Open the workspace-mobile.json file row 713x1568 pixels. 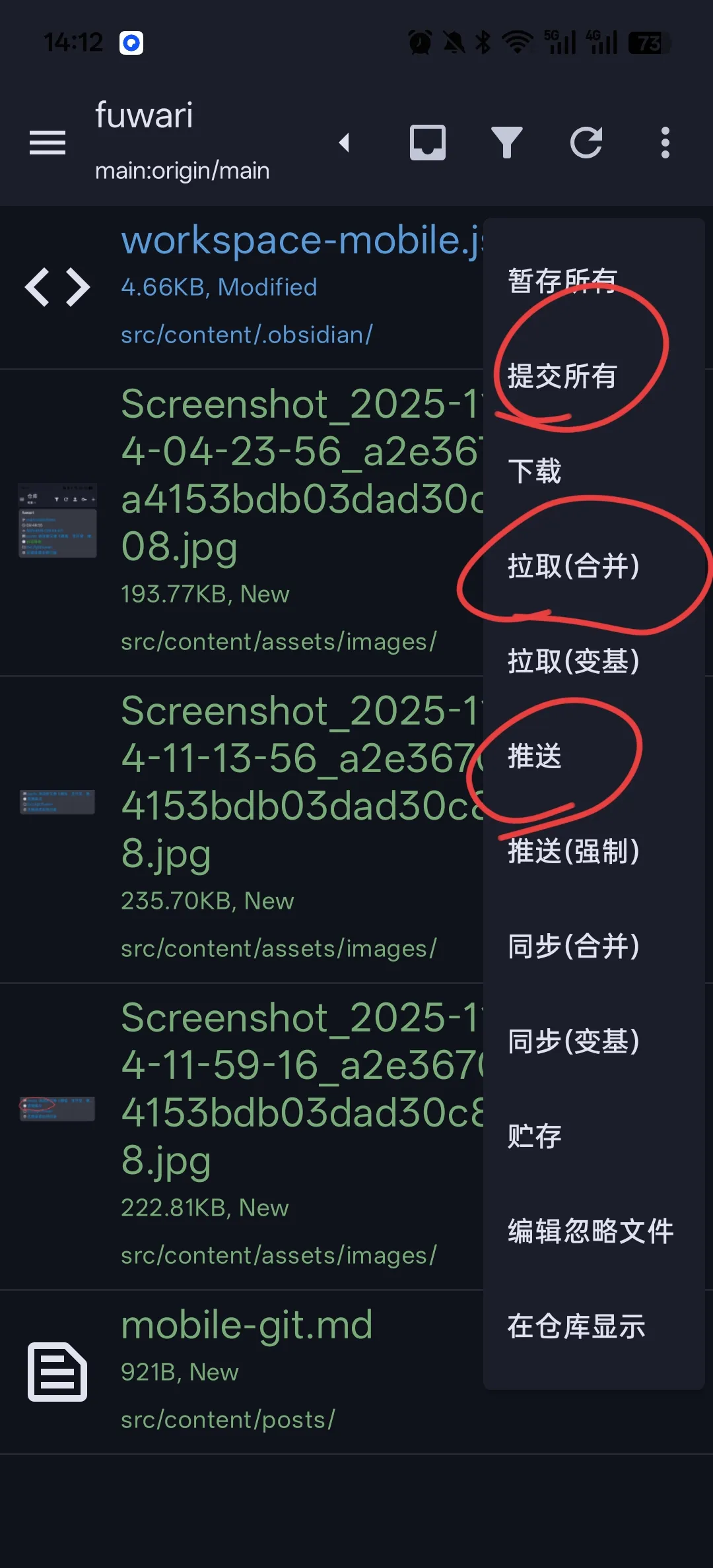click(242, 288)
